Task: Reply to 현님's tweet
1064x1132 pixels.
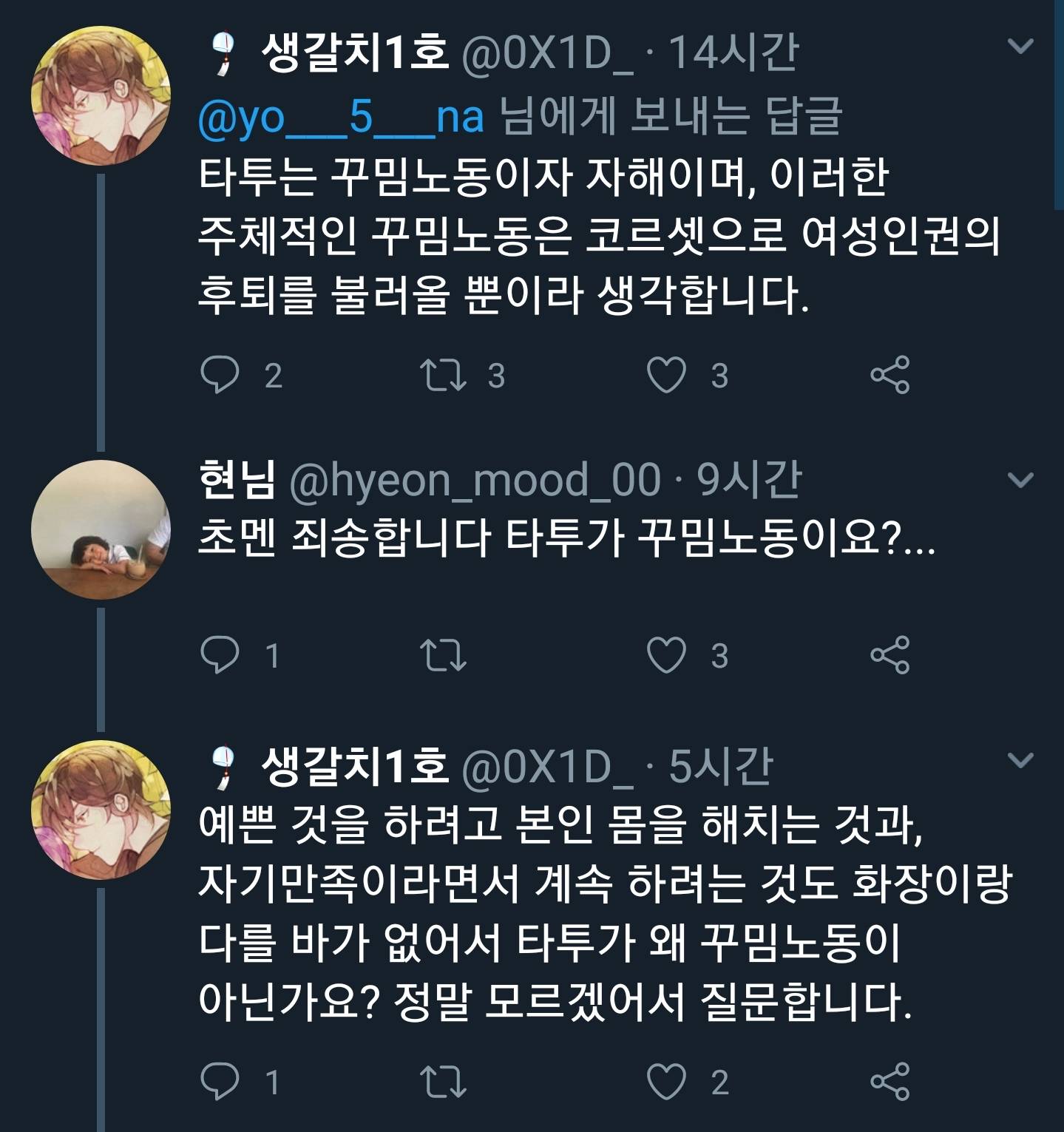Action: (220, 655)
